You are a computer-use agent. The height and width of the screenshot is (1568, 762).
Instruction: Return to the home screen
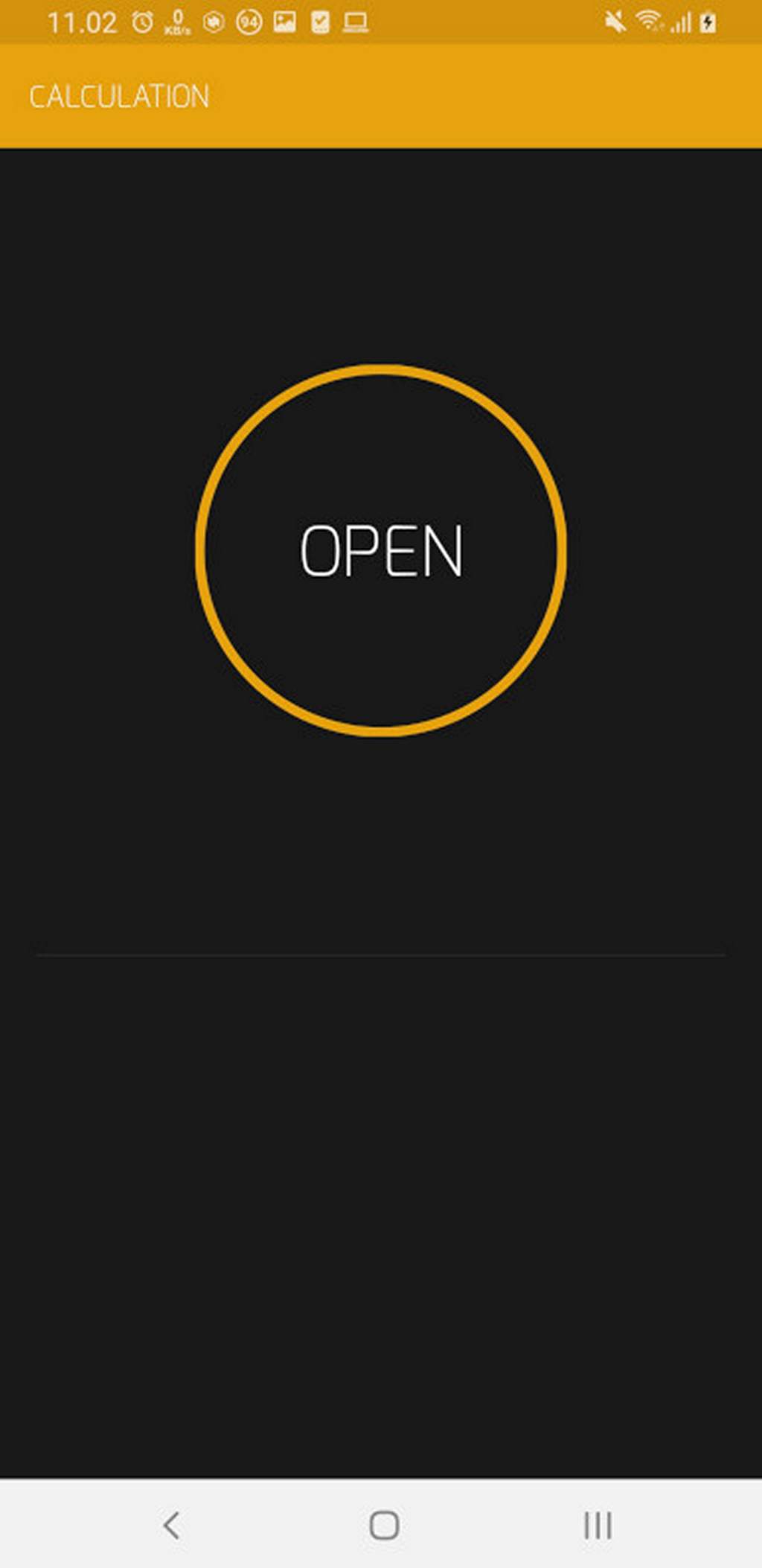384,1526
